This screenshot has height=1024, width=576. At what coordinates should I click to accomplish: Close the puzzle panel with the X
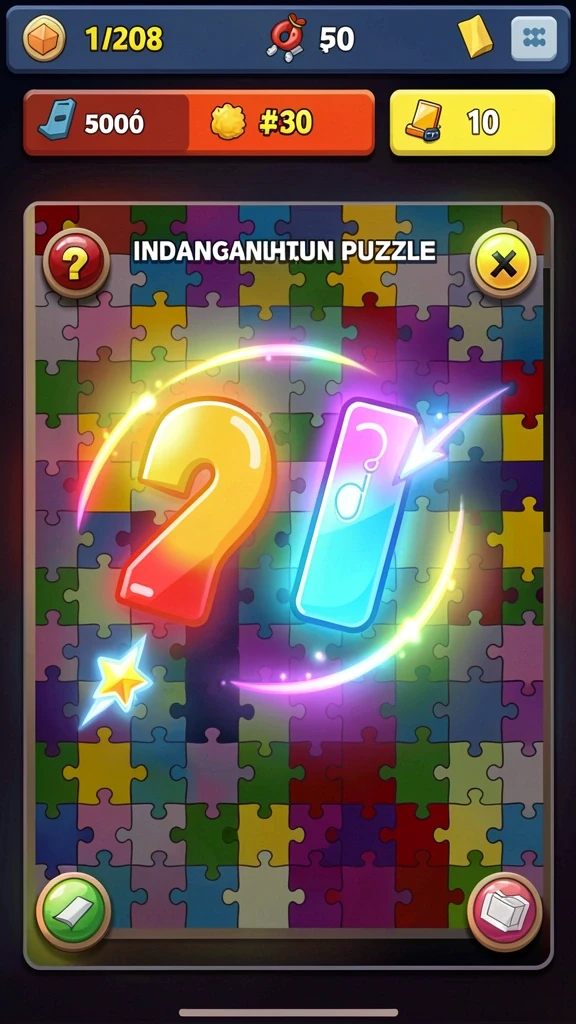tap(503, 263)
